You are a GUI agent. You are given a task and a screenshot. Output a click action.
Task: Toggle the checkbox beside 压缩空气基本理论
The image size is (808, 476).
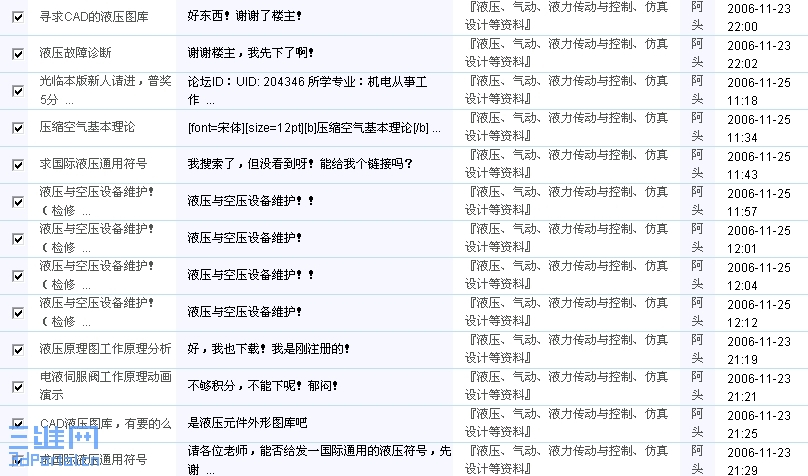point(17,128)
